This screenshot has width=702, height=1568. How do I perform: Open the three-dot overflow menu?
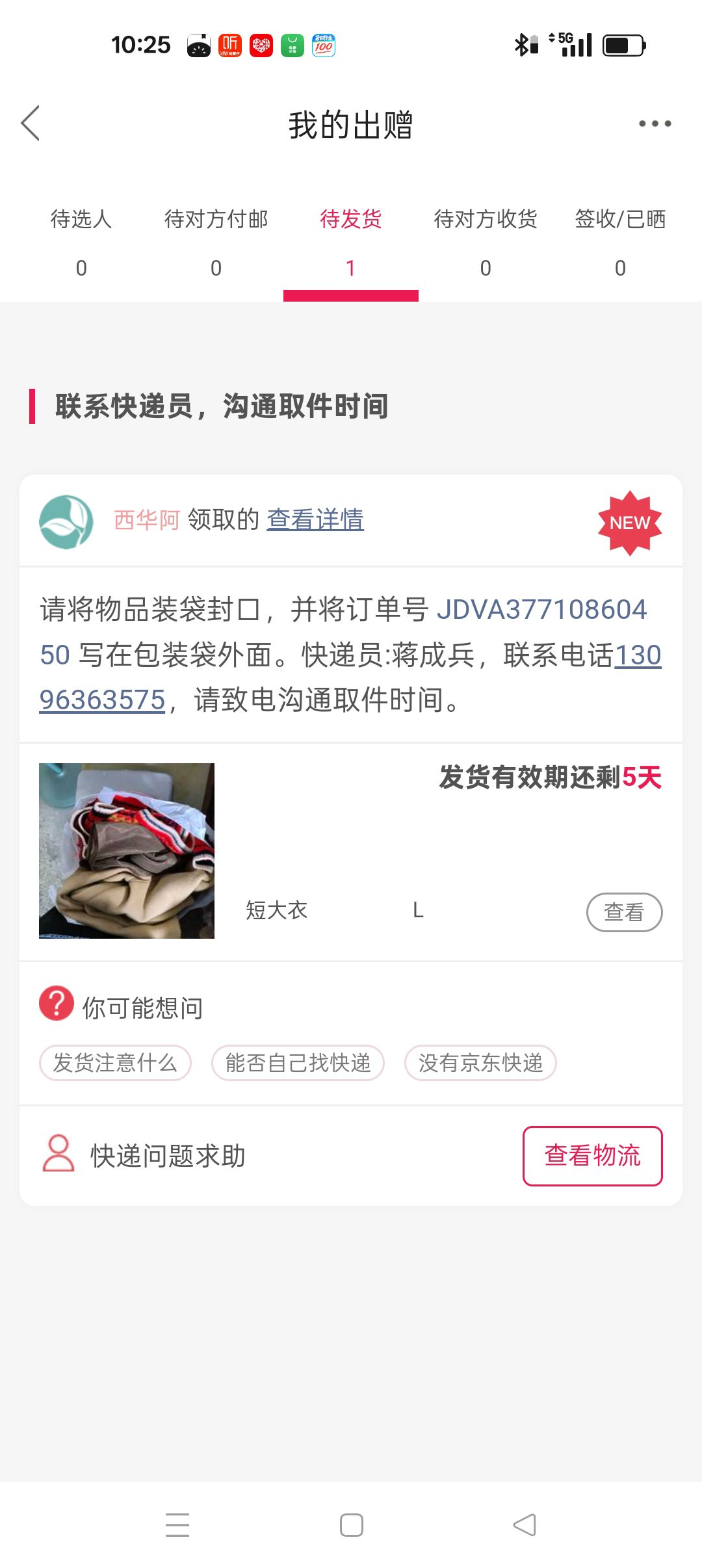click(x=655, y=124)
